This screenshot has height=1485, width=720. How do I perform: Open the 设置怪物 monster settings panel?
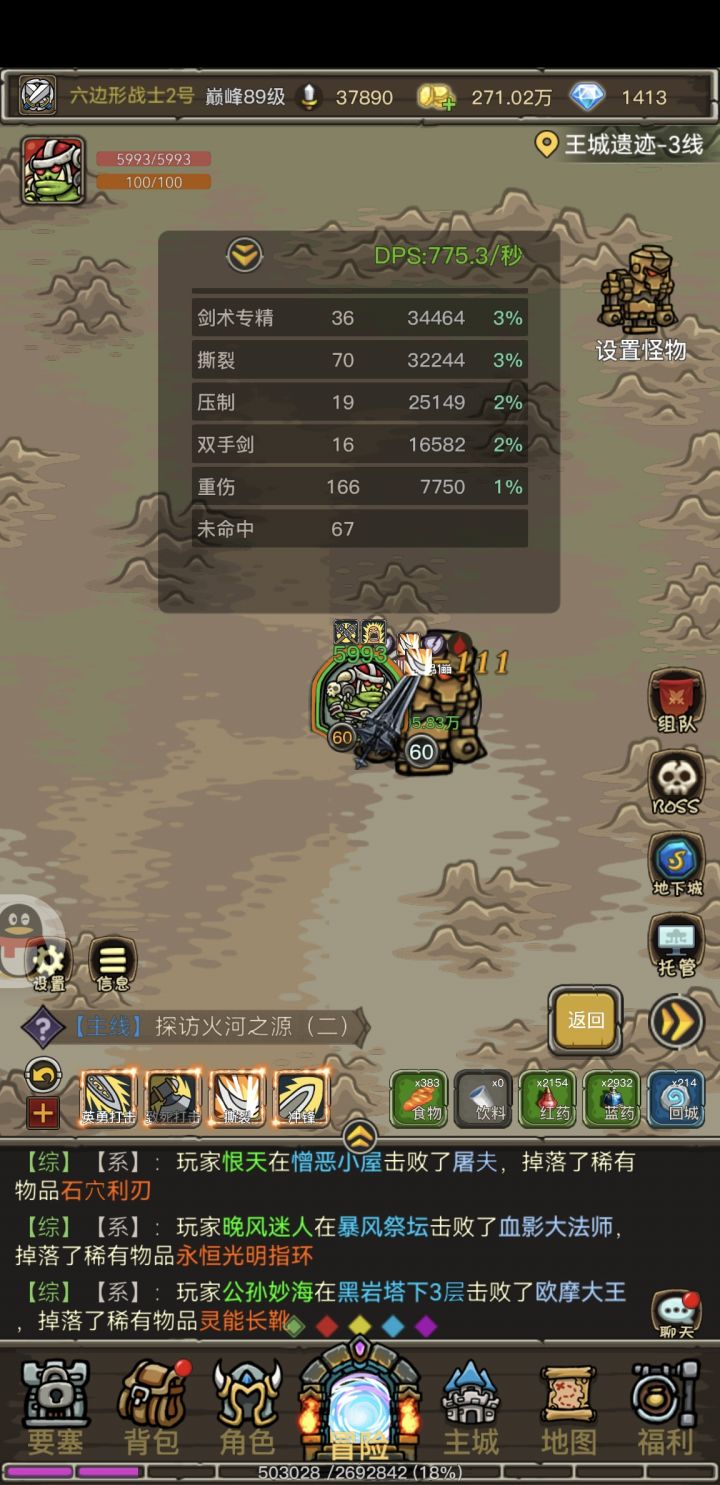click(642, 295)
